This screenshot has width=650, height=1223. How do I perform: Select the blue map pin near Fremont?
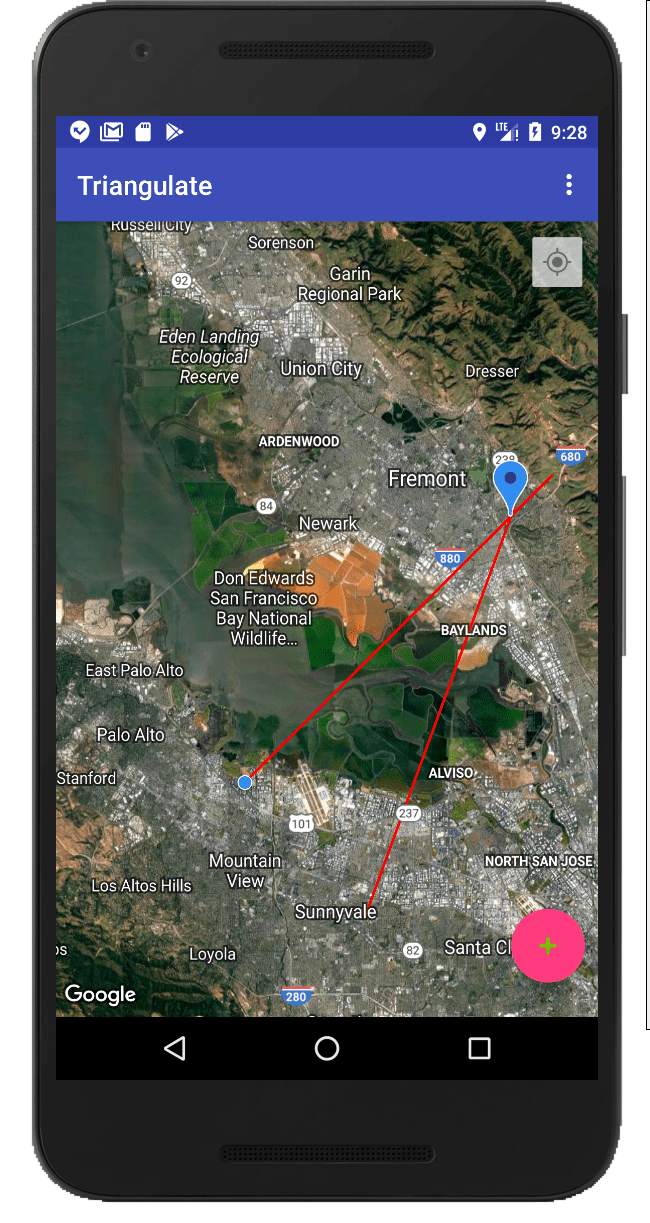511,483
